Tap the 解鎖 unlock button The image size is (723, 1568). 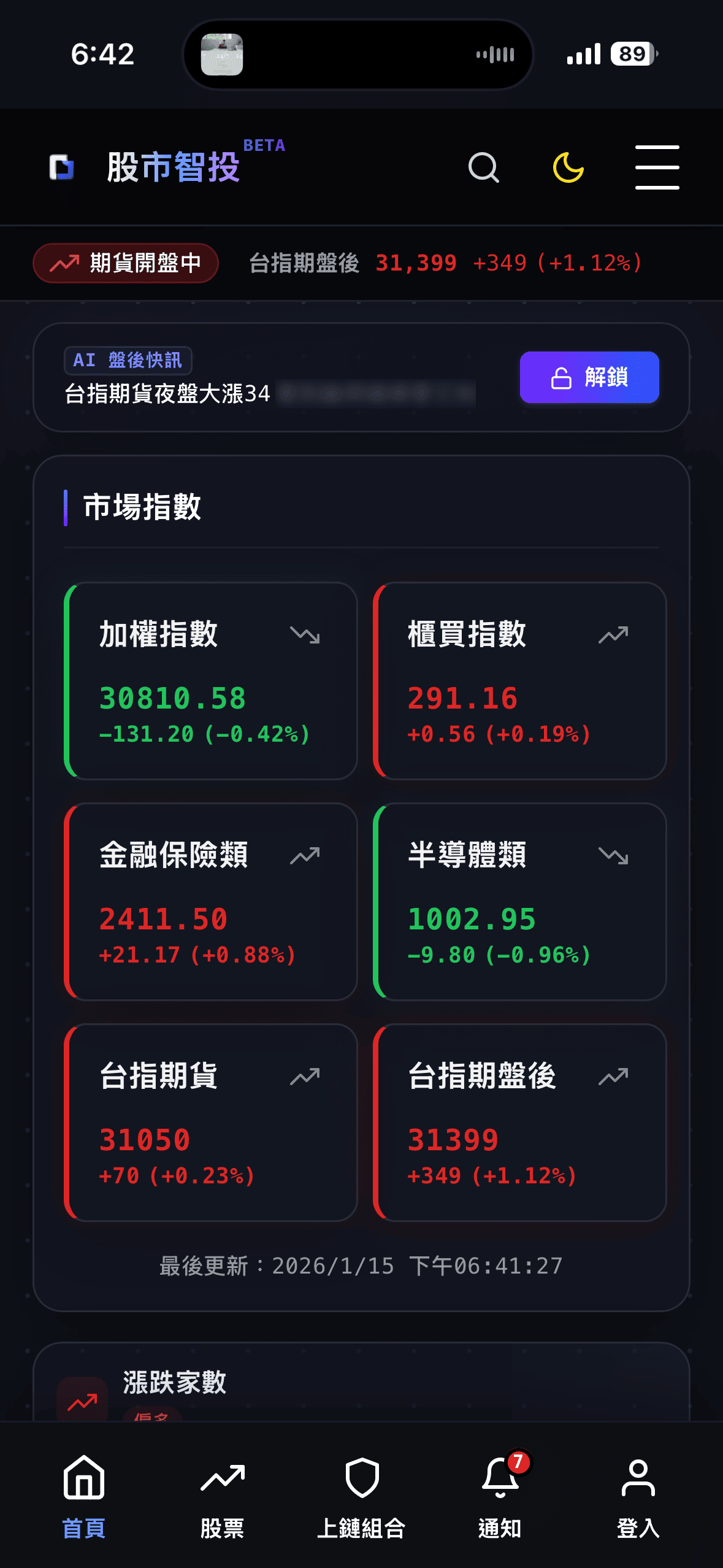(589, 377)
